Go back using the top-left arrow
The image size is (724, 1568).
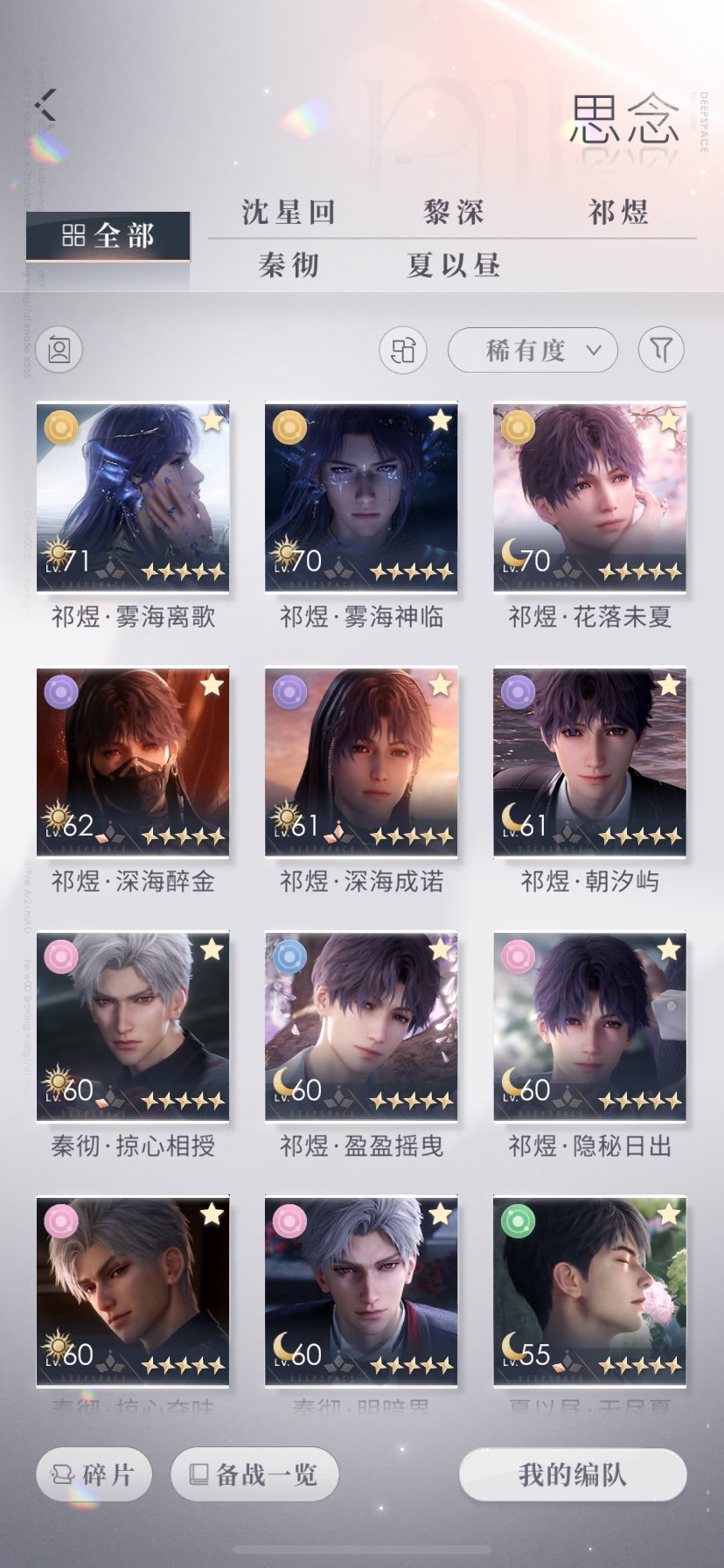coord(45,106)
